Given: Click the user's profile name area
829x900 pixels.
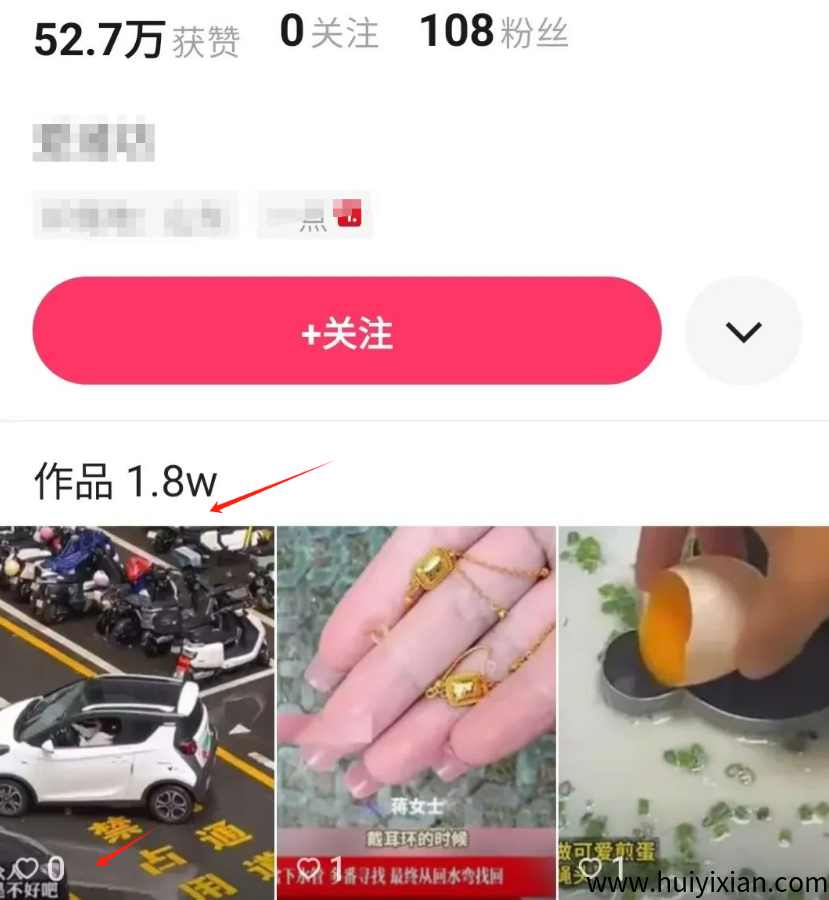Looking at the screenshot, I should point(92,142).
